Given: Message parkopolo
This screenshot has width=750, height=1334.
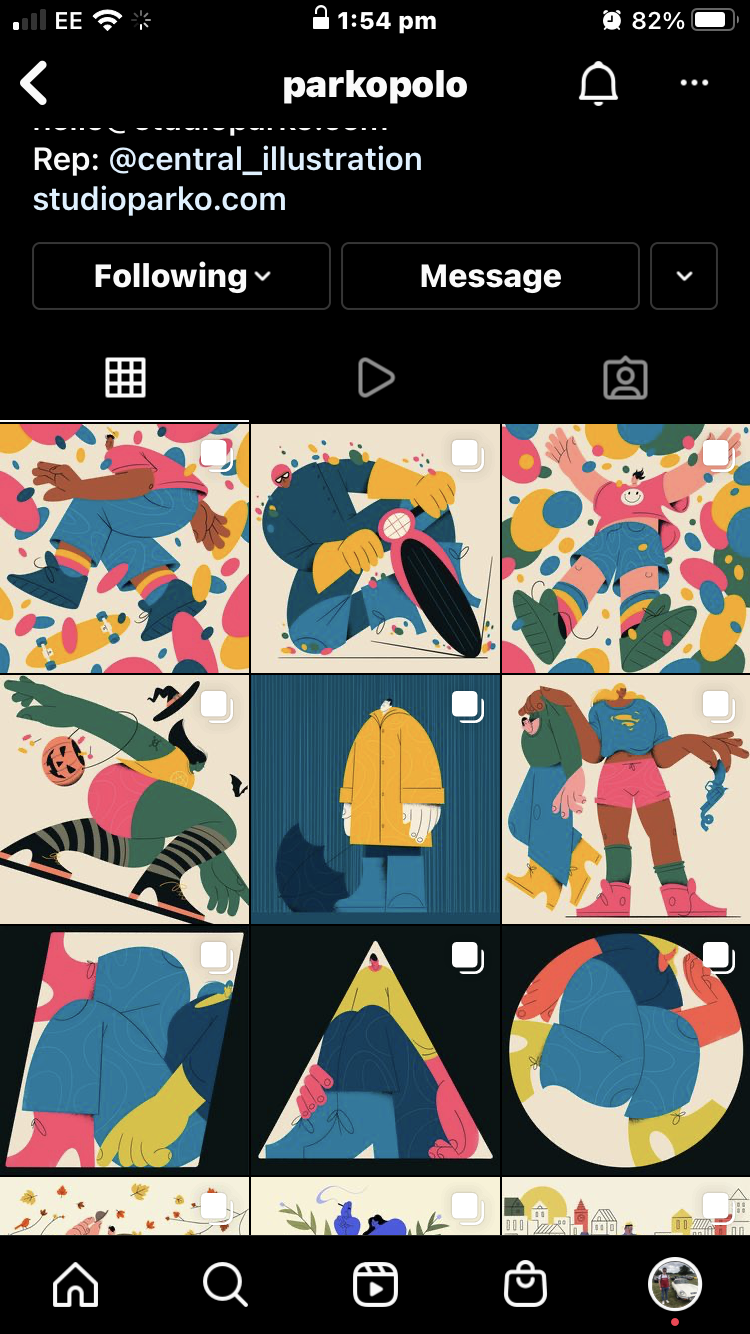Looking at the screenshot, I should tap(490, 276).
